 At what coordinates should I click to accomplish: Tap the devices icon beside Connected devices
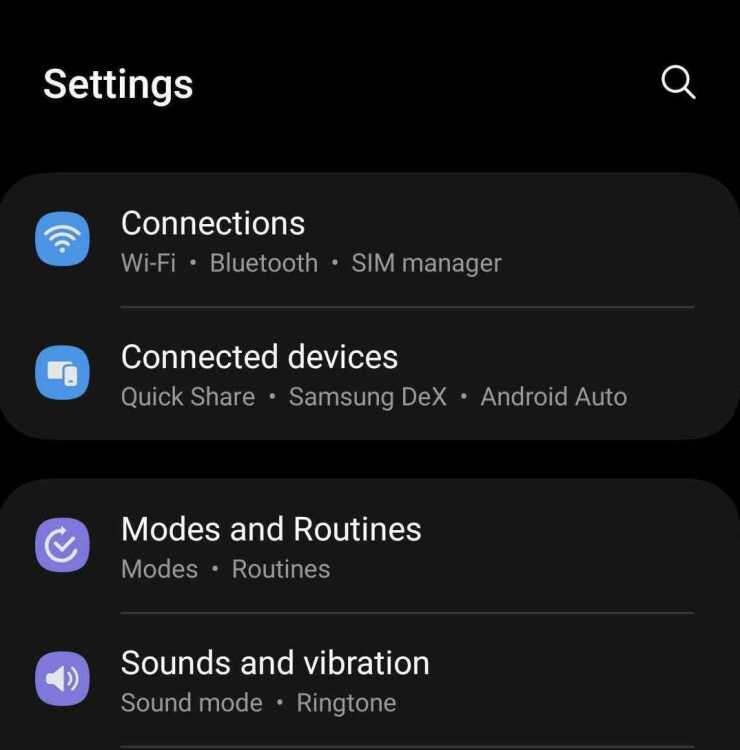click(62, 373)
